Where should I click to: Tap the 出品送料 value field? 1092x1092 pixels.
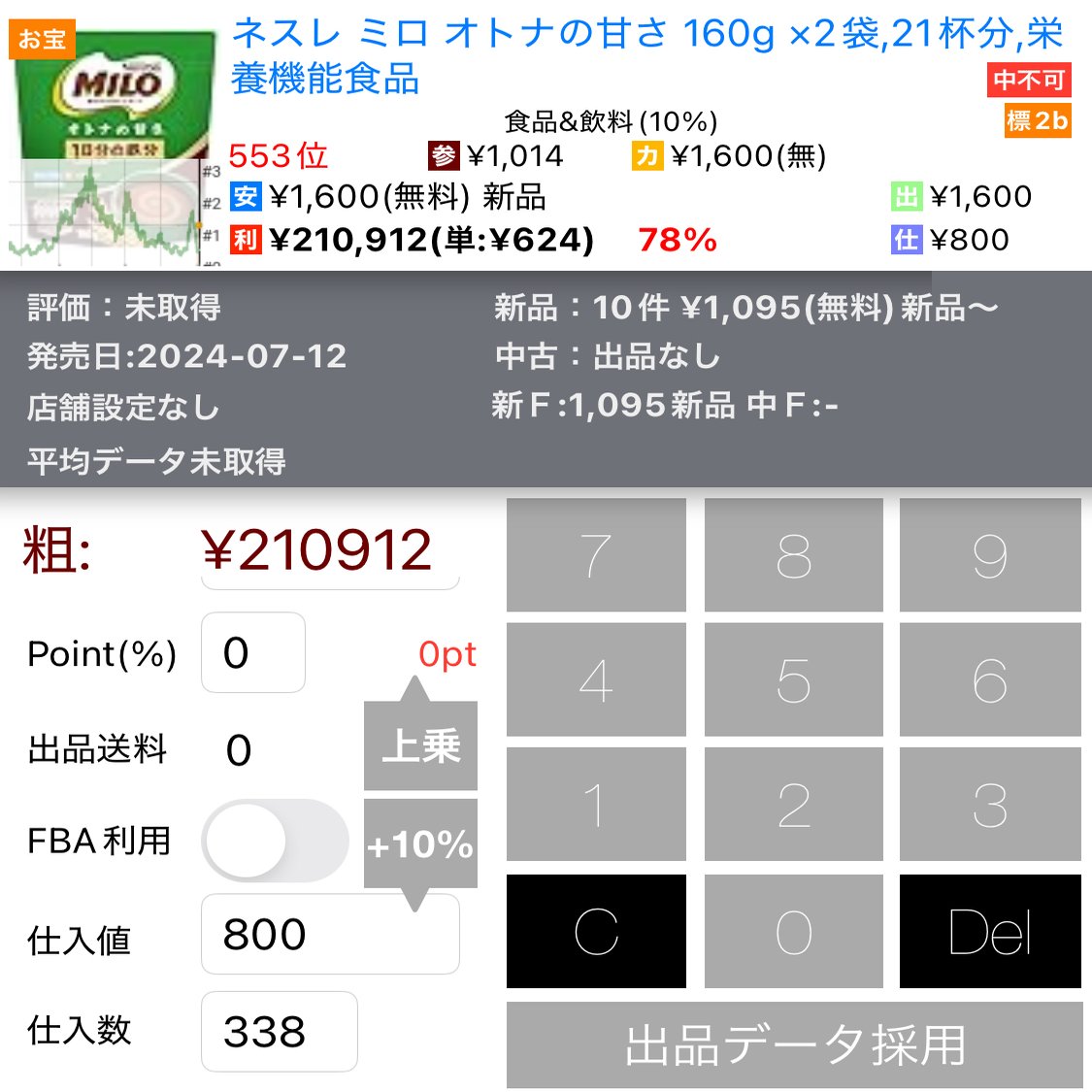click(x=239, y=750)
